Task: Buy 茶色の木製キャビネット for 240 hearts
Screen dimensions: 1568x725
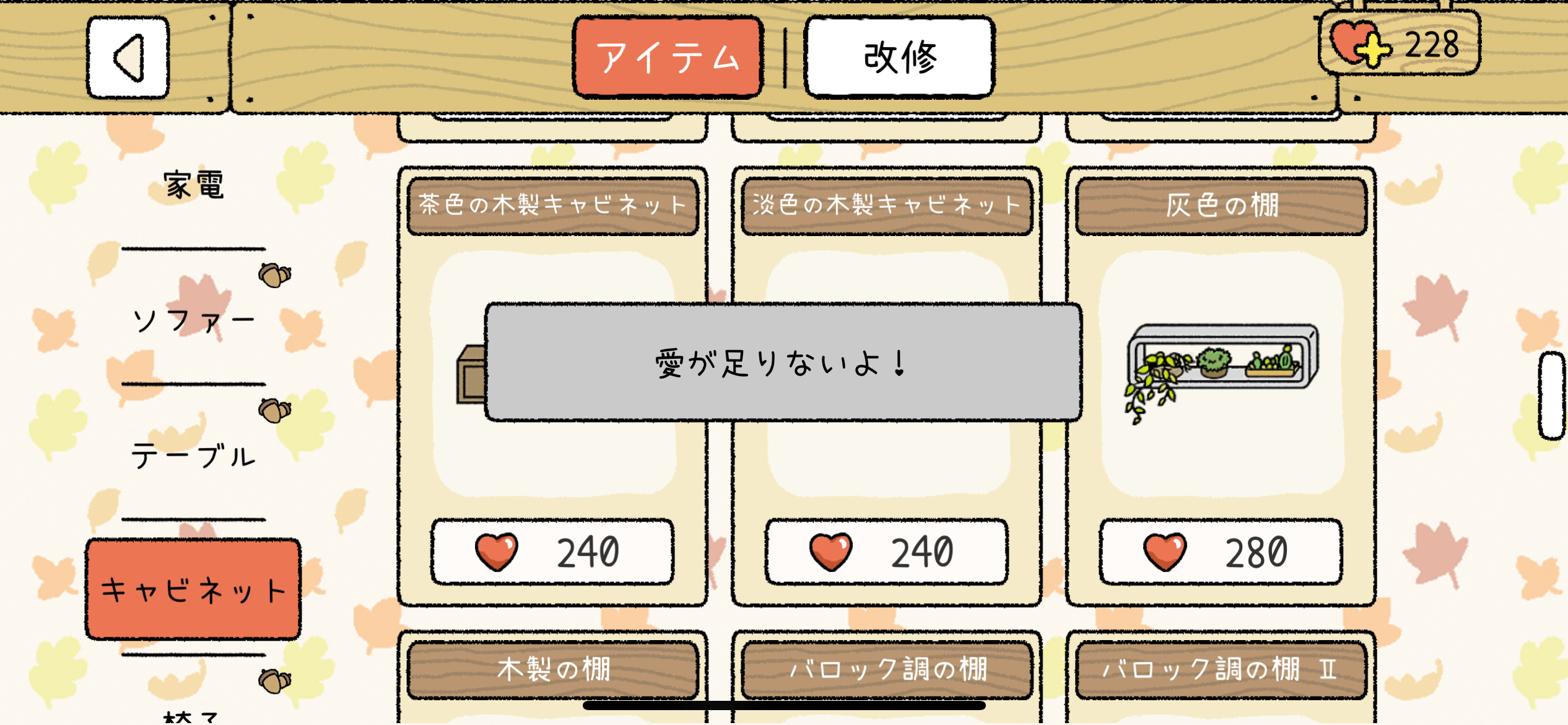Action: point(552,552)
